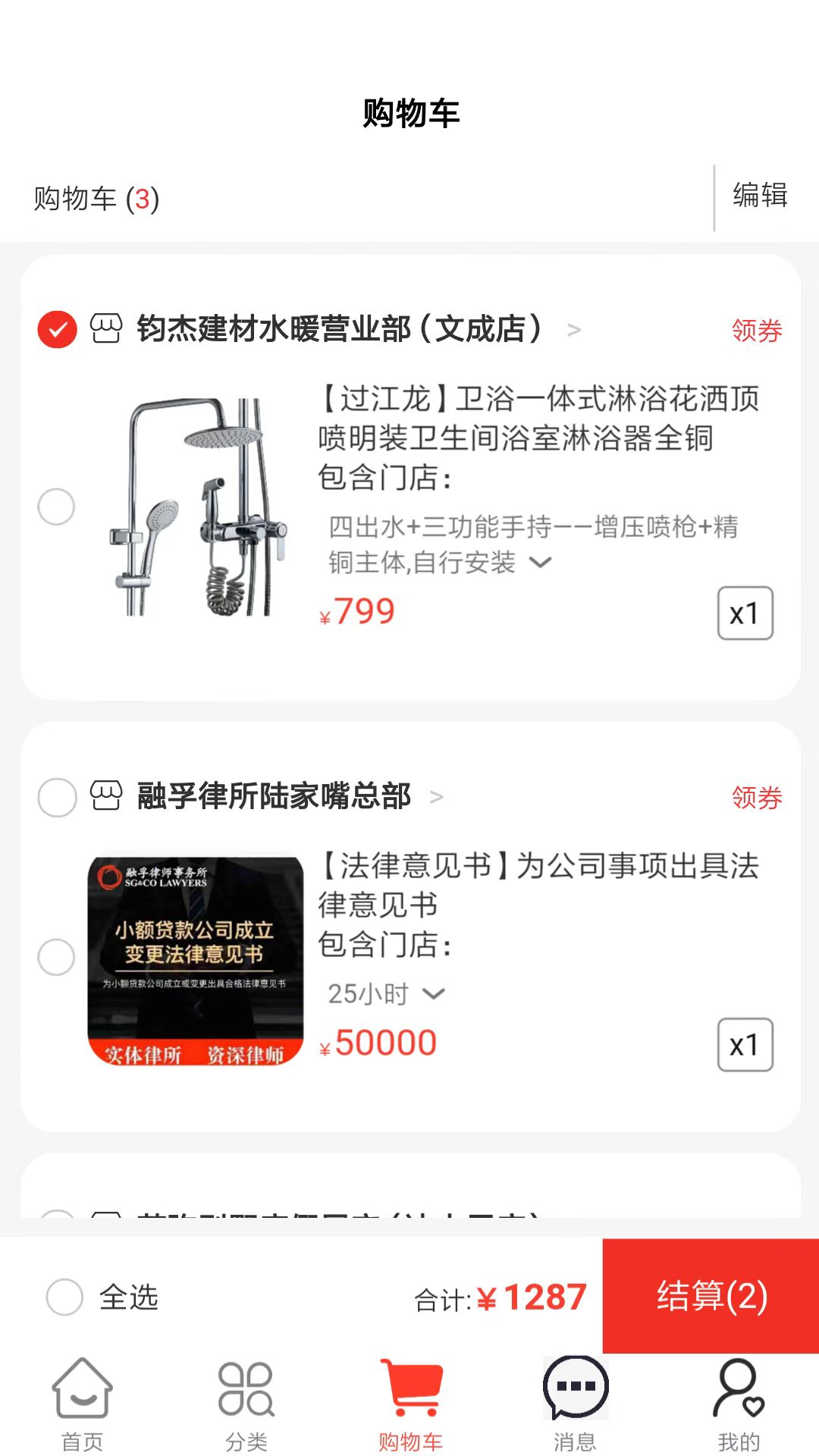Image resolution: width=819 pixels, height=1456 pixels.
Task: Open 钧杰建材 store via its shop icon
Action: click(106, 329)
